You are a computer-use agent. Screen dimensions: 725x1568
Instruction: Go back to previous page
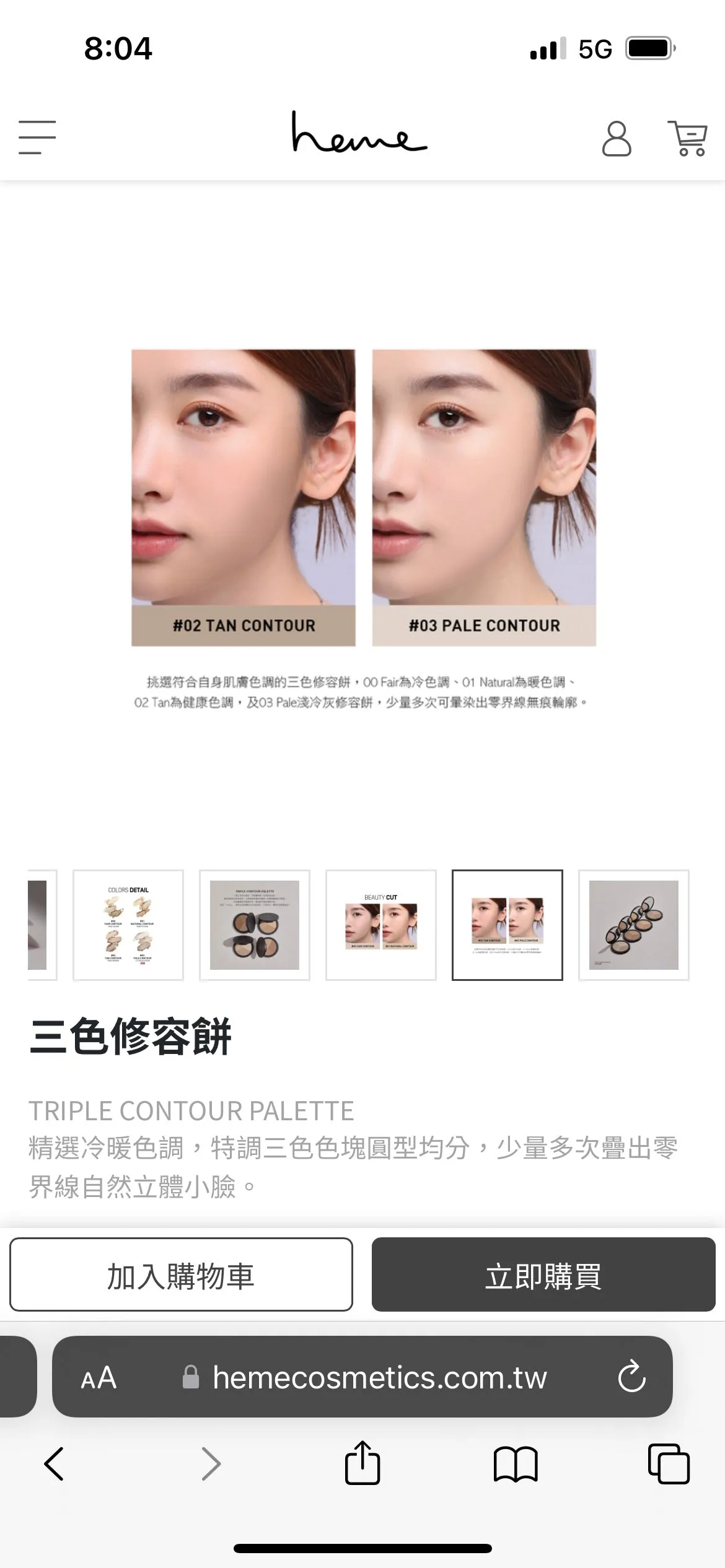[55, 1464]
